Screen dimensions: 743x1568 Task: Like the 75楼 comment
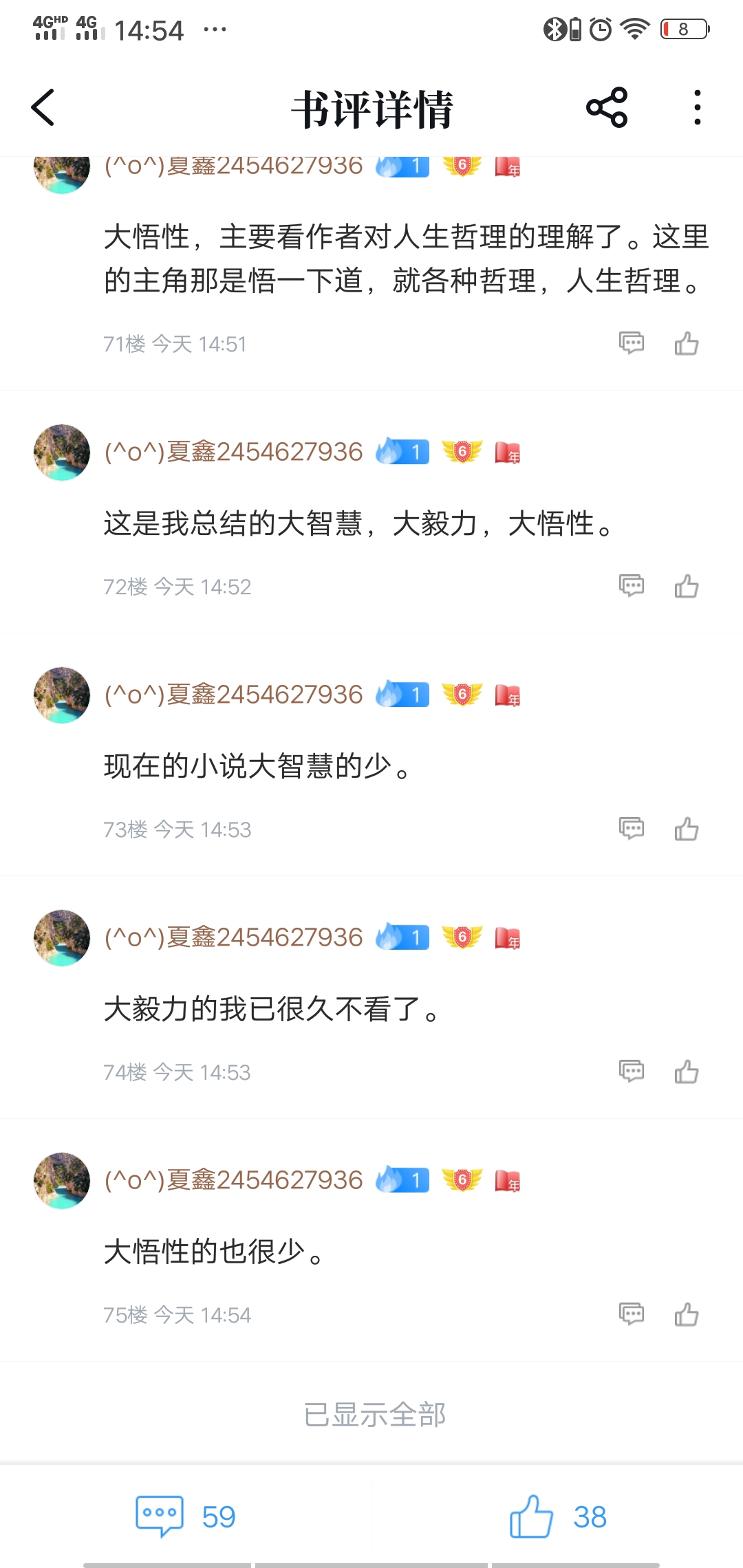pyautogui.click(x=687, y=1314)
